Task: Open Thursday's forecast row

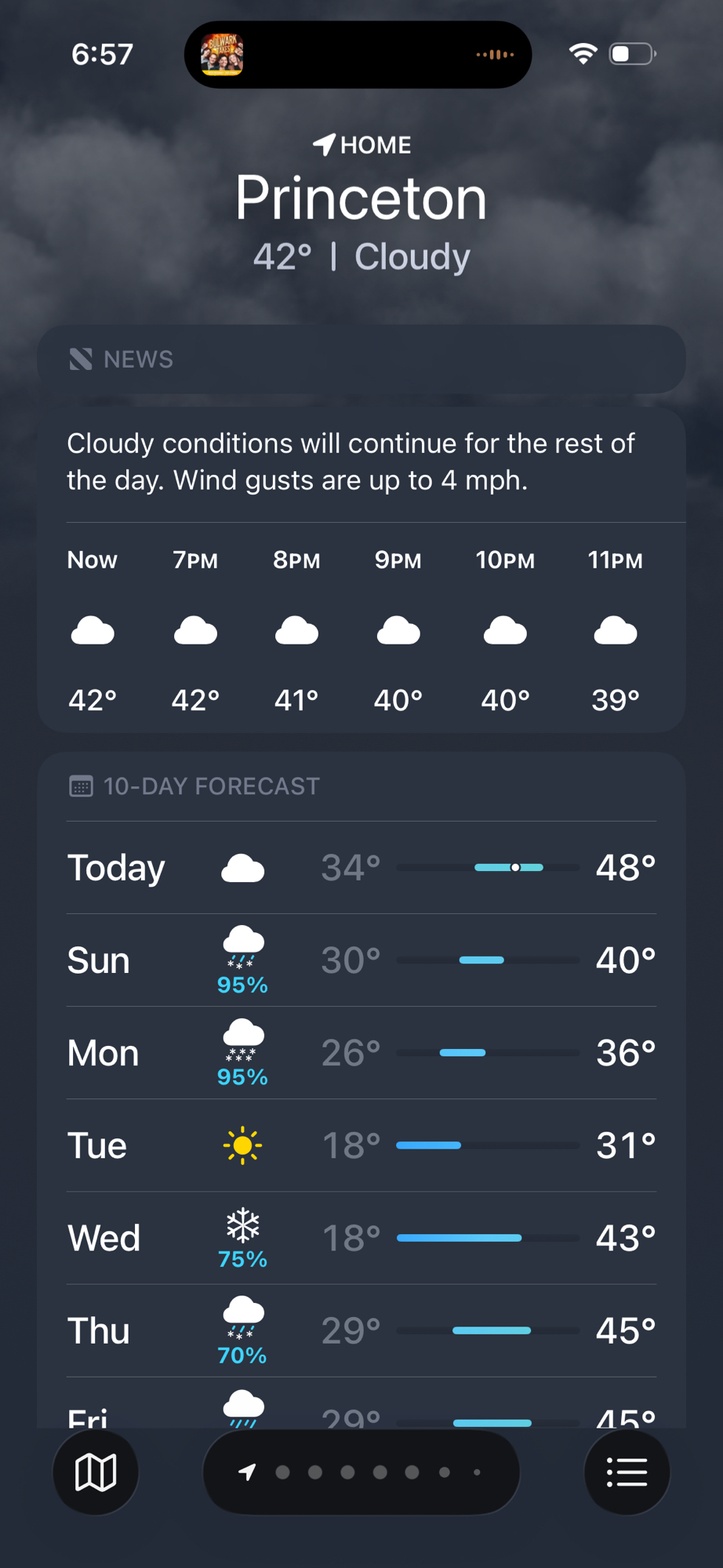Action: [361, 1330]
